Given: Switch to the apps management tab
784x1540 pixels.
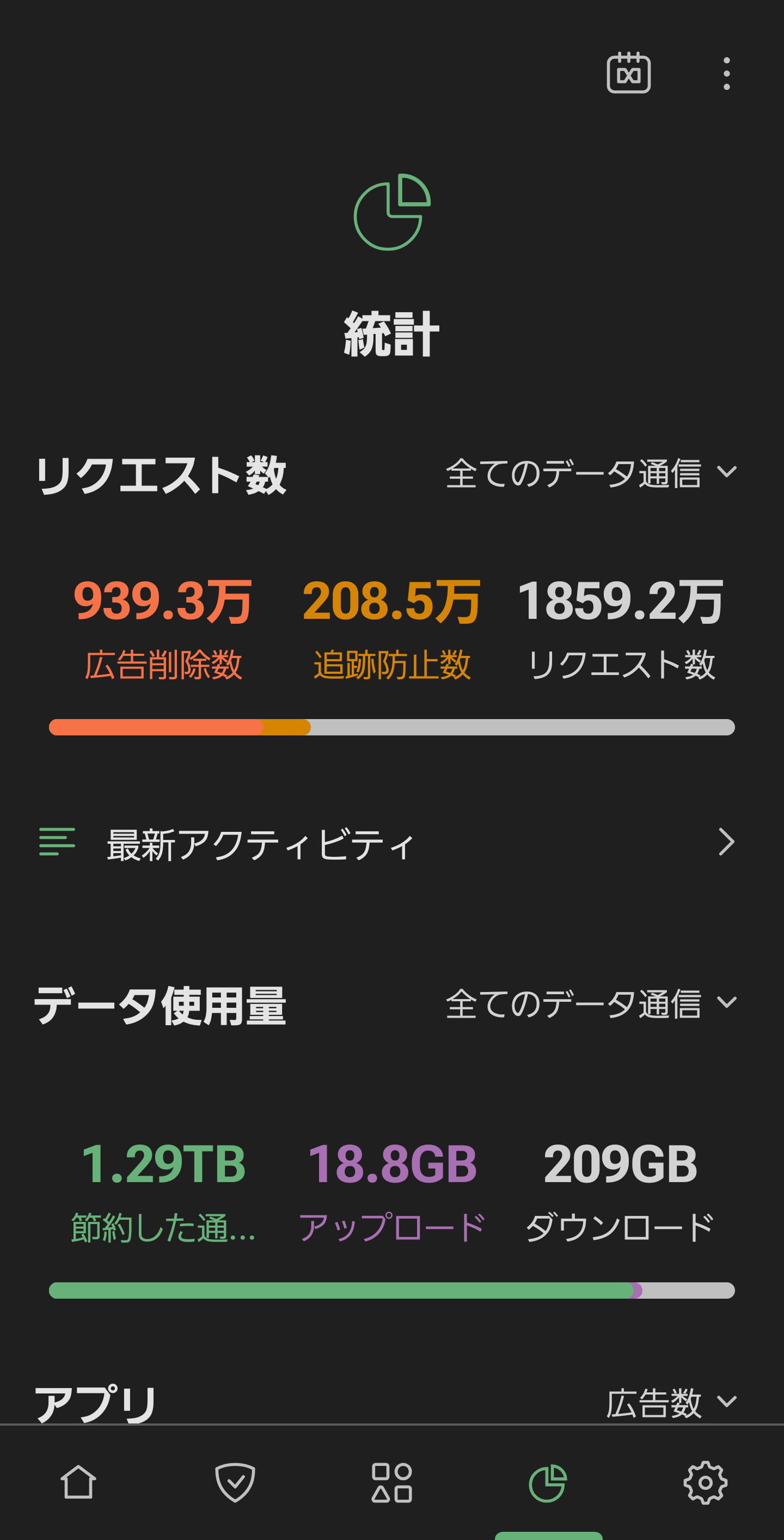Looking at the screenshot, I should [x=391, y=1483].
